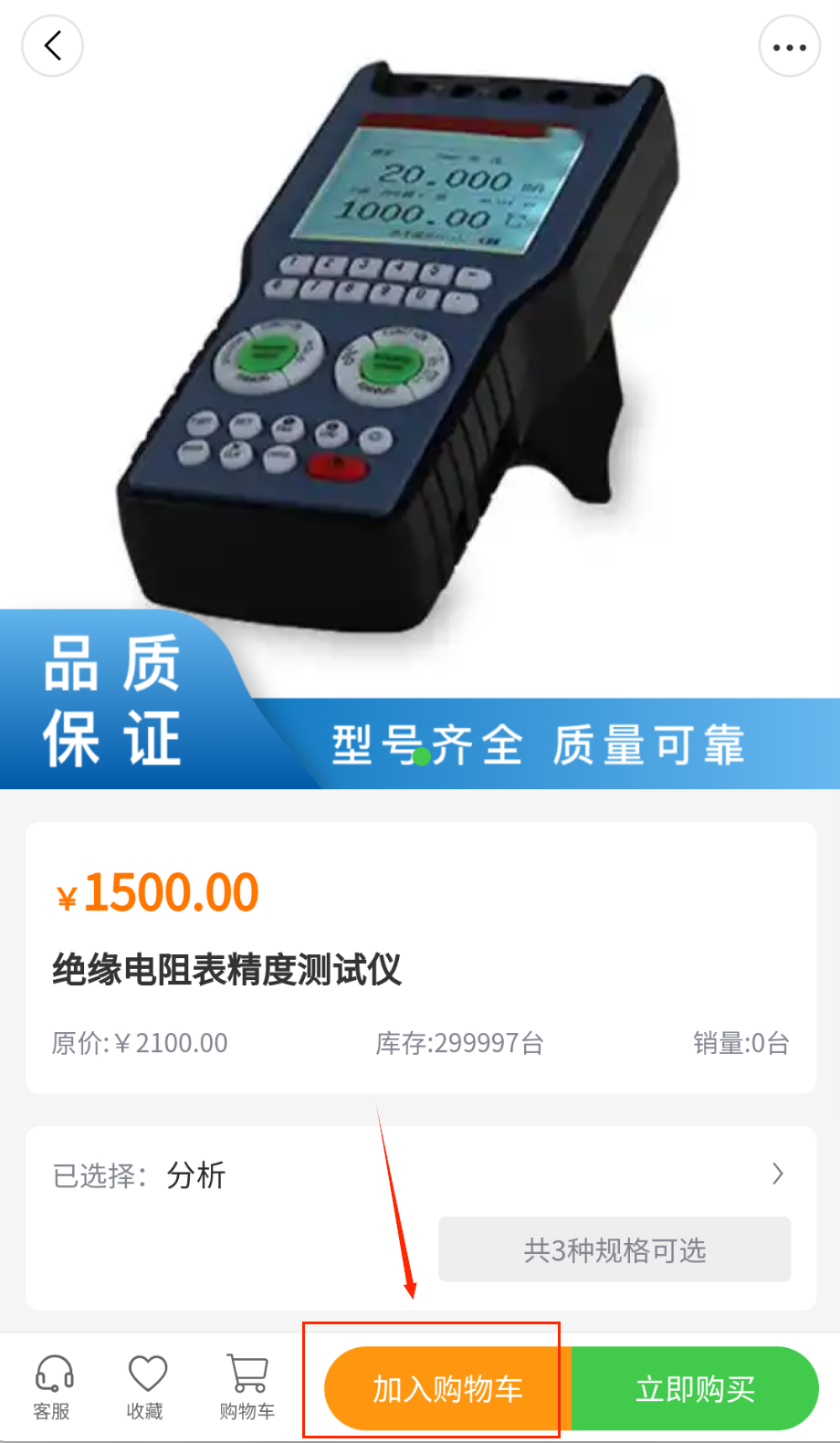
Task: Contact customer service 客服
Action: tap(53, 1387)
